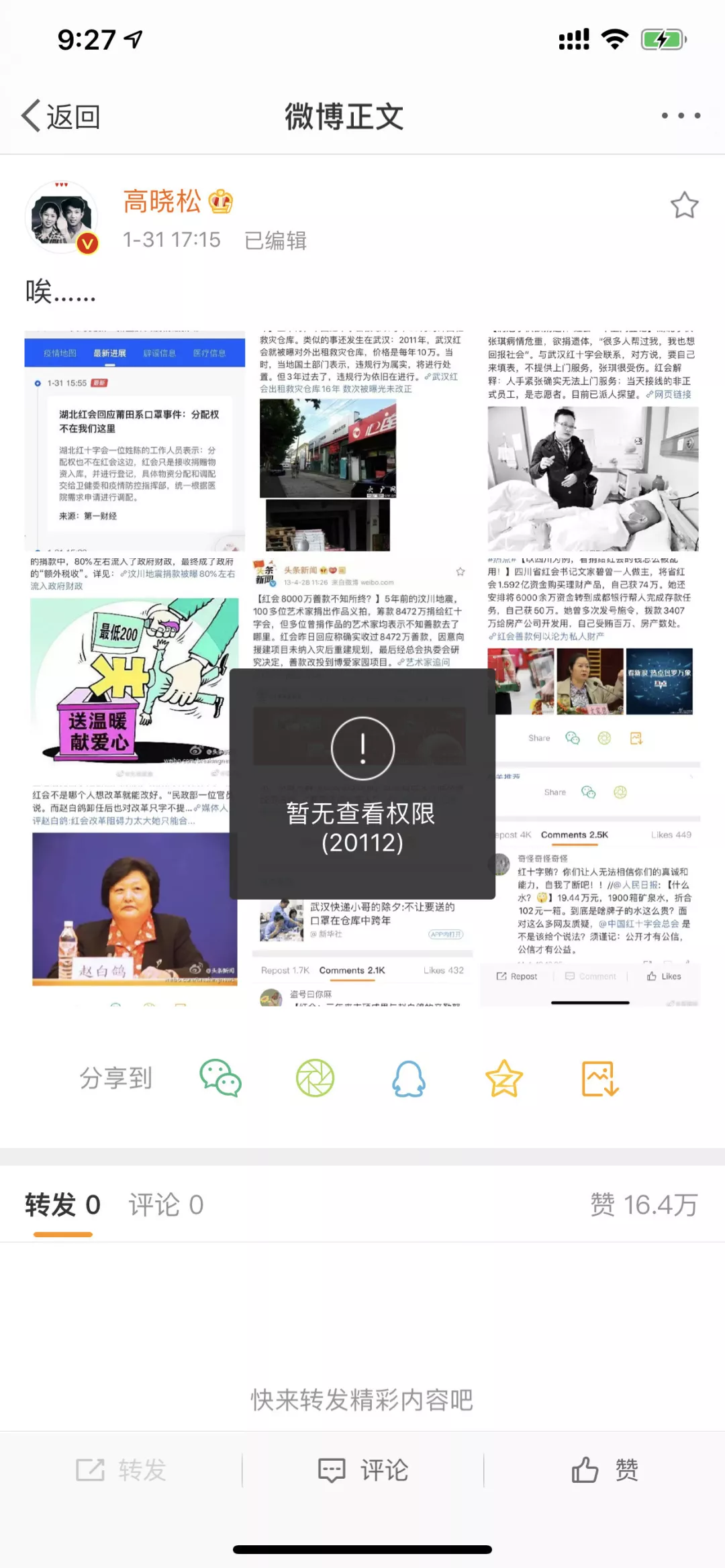
Task: Share to Qzone star icon
Action: (x=503, y=1078)
